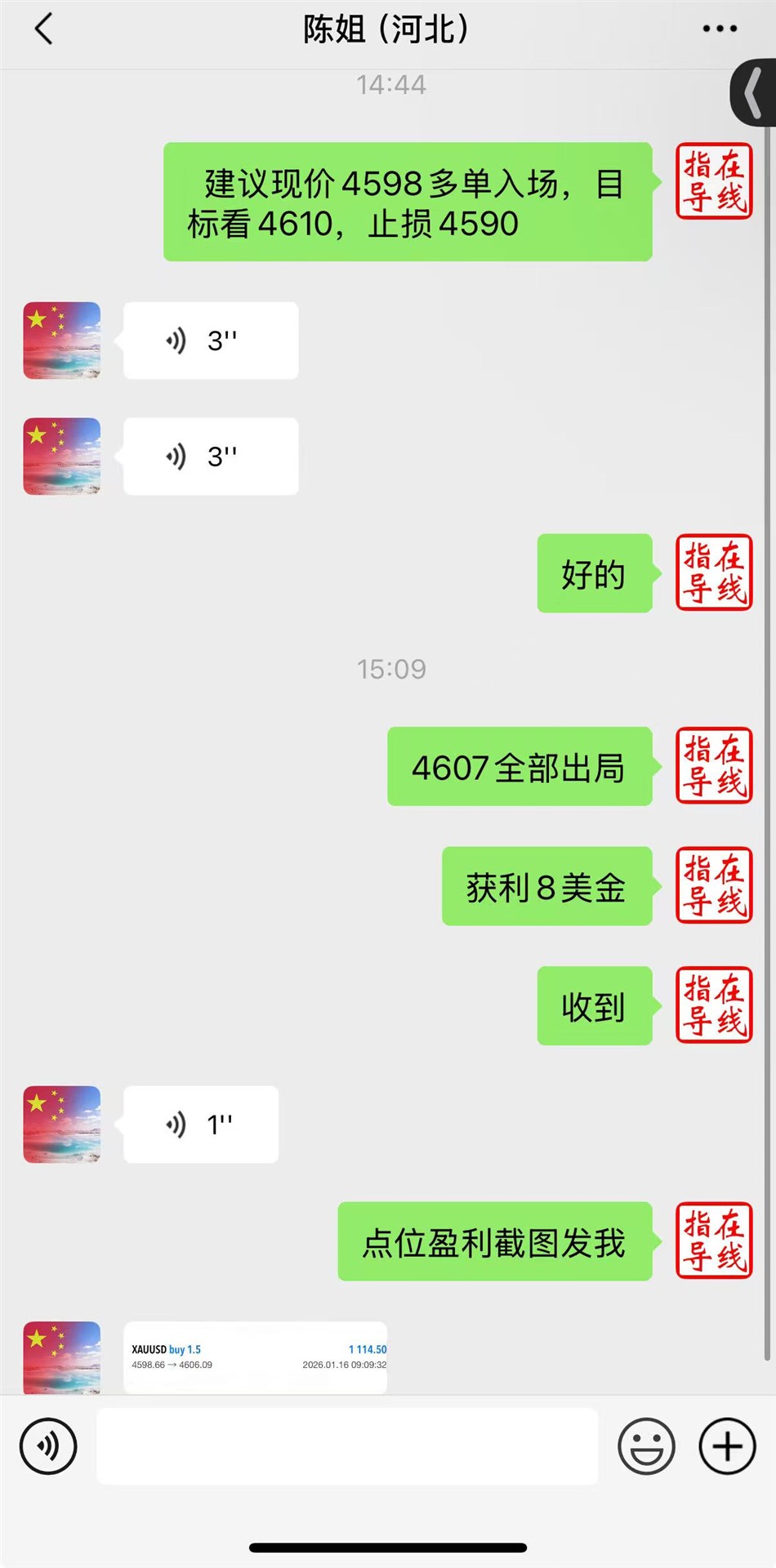Go back from the 陈姐 chat
This screenshot has height=1568, width=776.
[x=44, y=29]
